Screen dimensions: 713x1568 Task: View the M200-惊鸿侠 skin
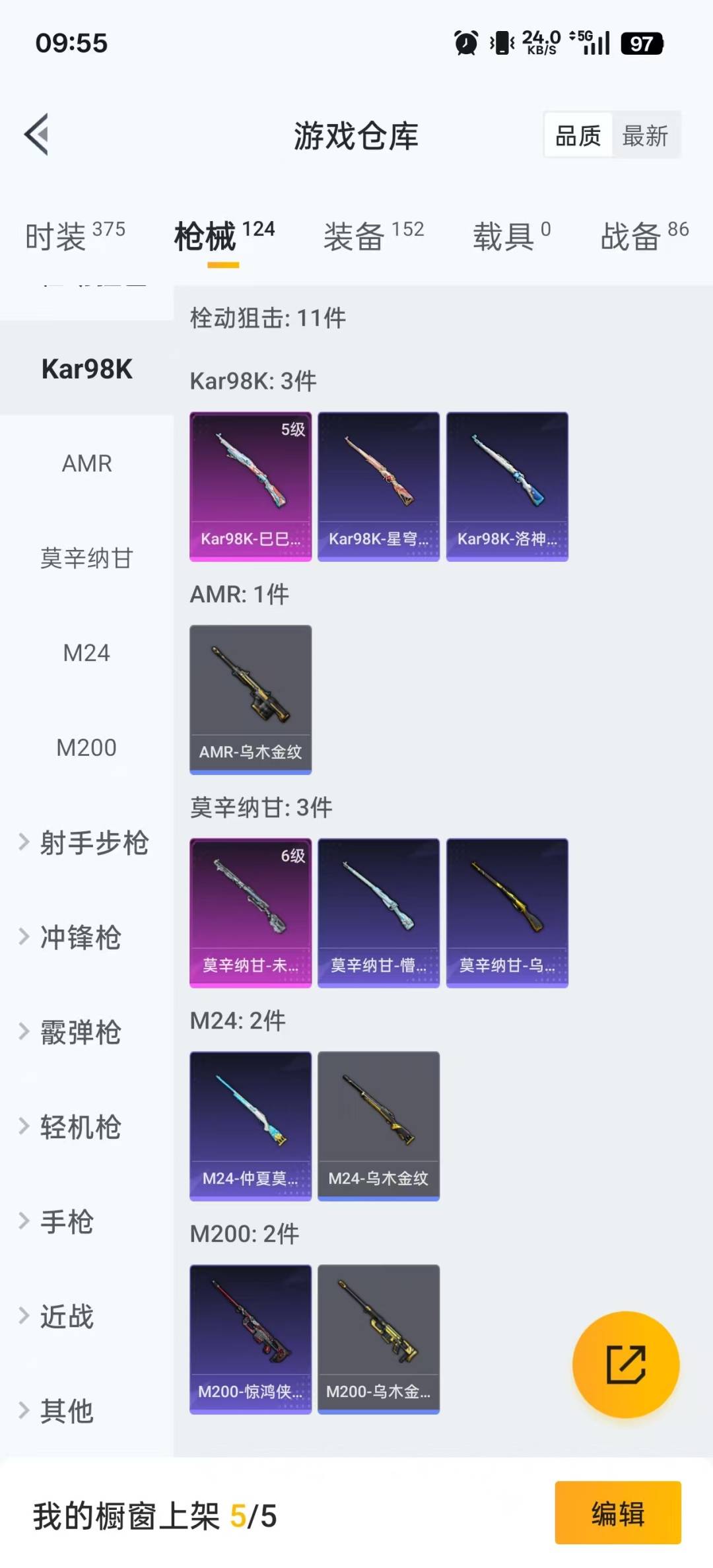(250, 1339)
